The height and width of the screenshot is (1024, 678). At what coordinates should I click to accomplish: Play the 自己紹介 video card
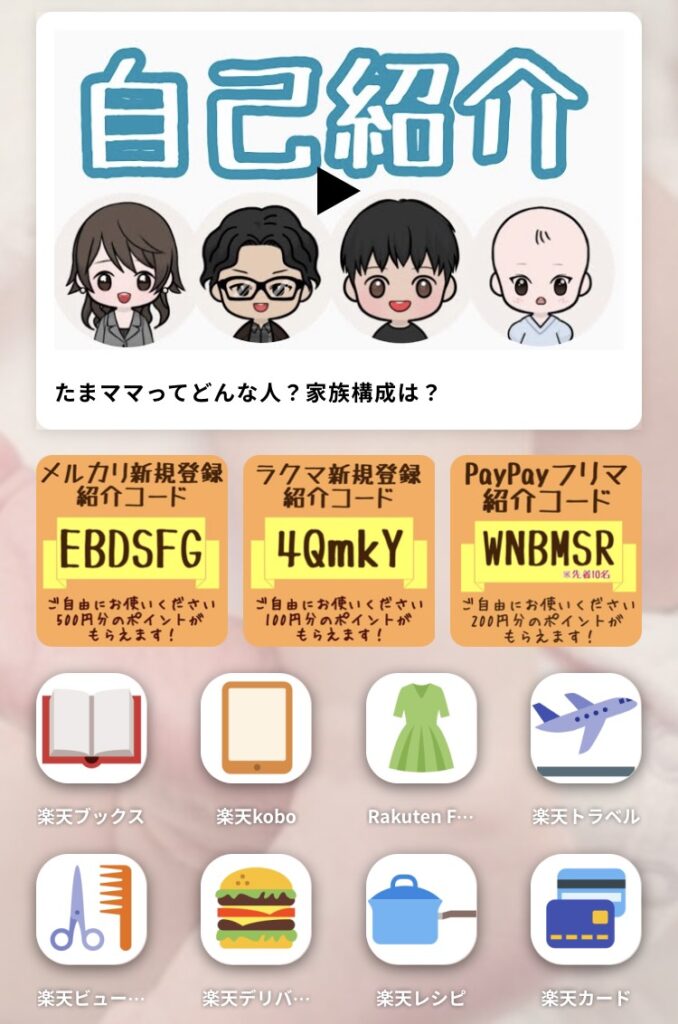point(338,192)
